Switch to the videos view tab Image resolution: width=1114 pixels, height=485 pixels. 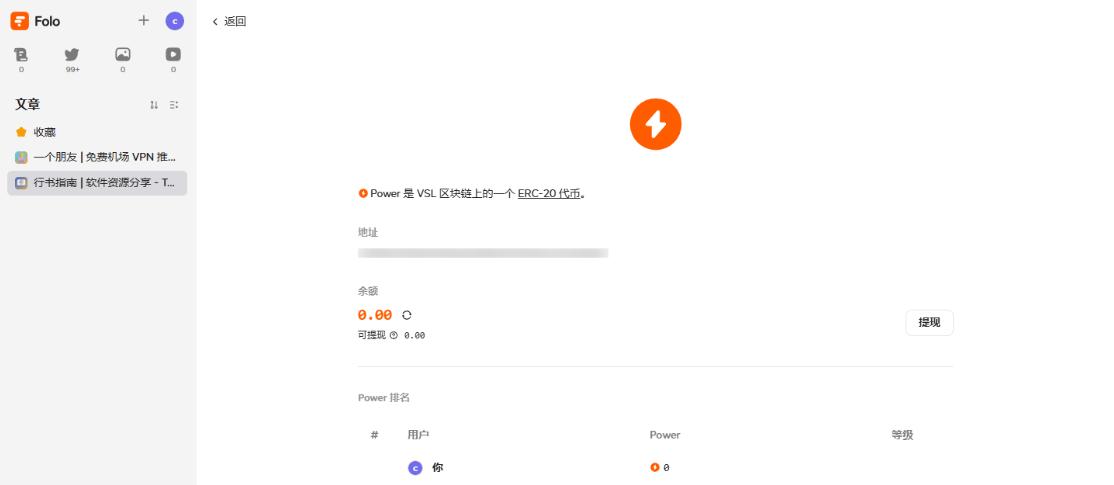point(173,56)
